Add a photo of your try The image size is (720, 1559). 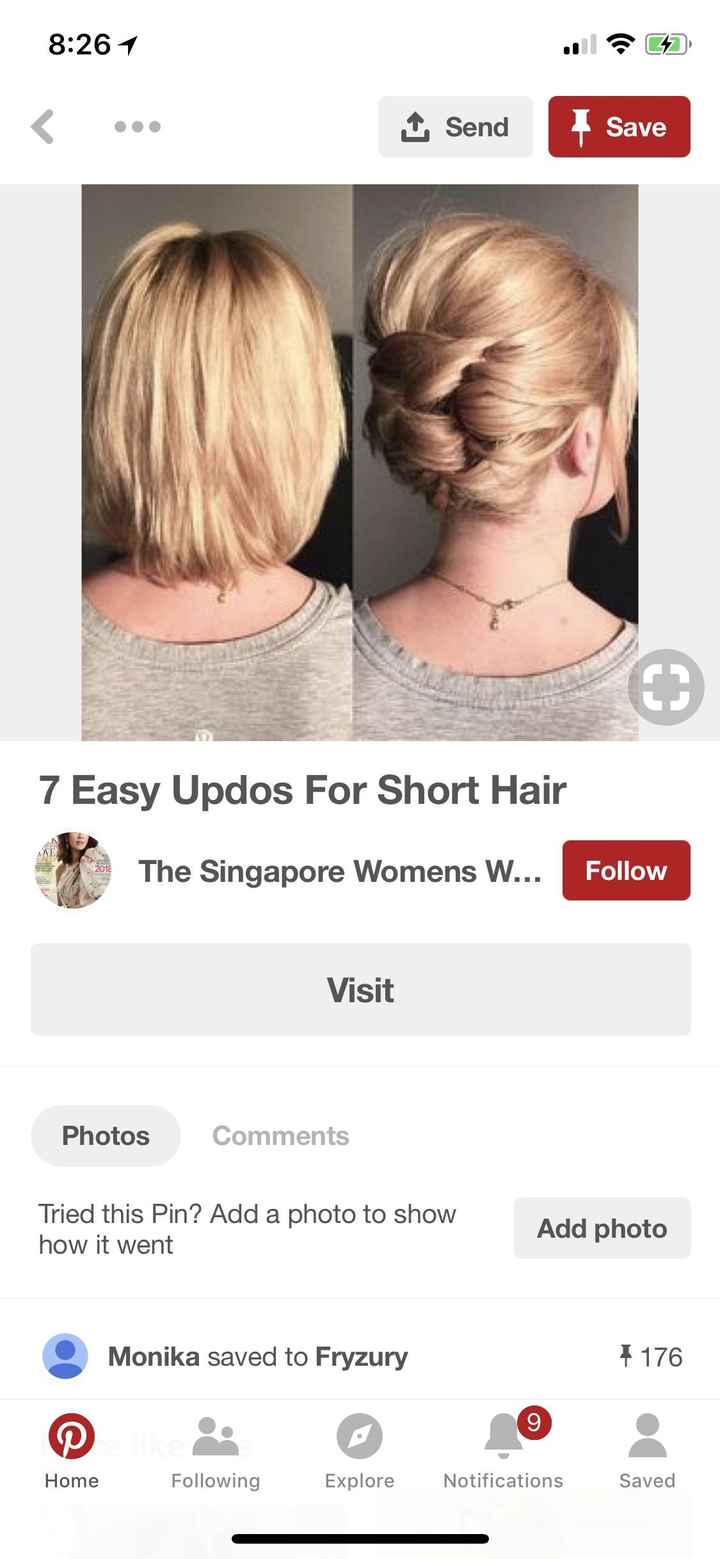point(601,1228)
